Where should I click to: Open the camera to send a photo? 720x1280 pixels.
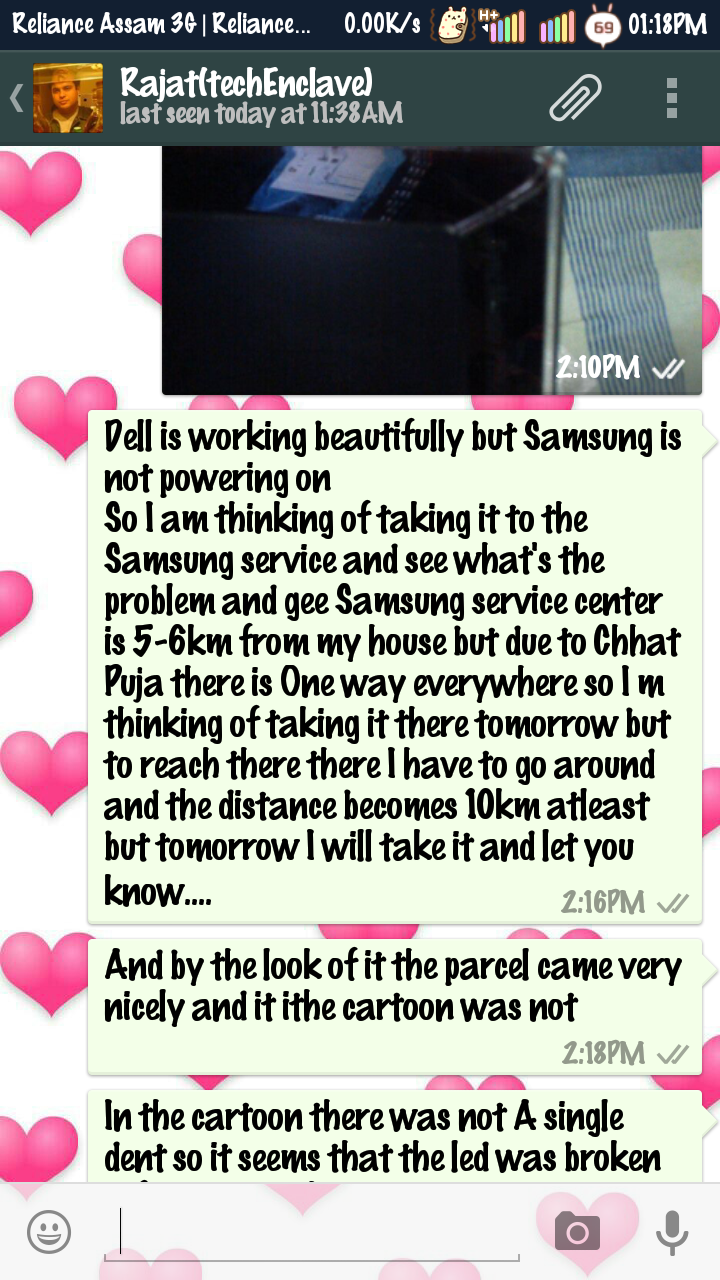[x=577, y=1232]
